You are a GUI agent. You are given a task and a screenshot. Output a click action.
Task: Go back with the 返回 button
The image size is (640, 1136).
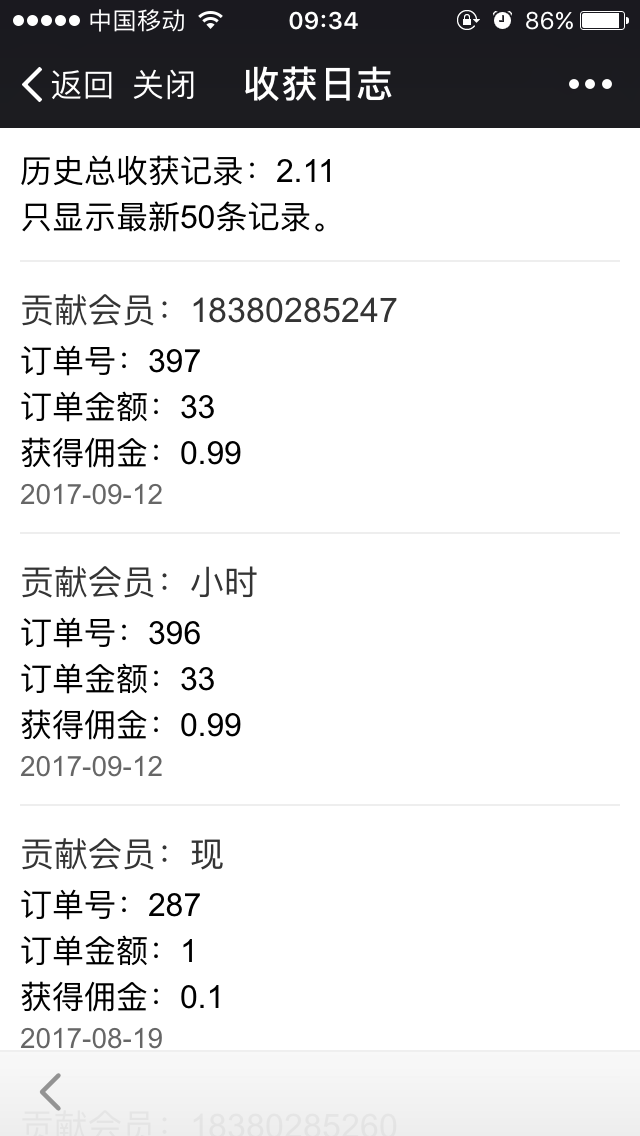tap(68, 85)
